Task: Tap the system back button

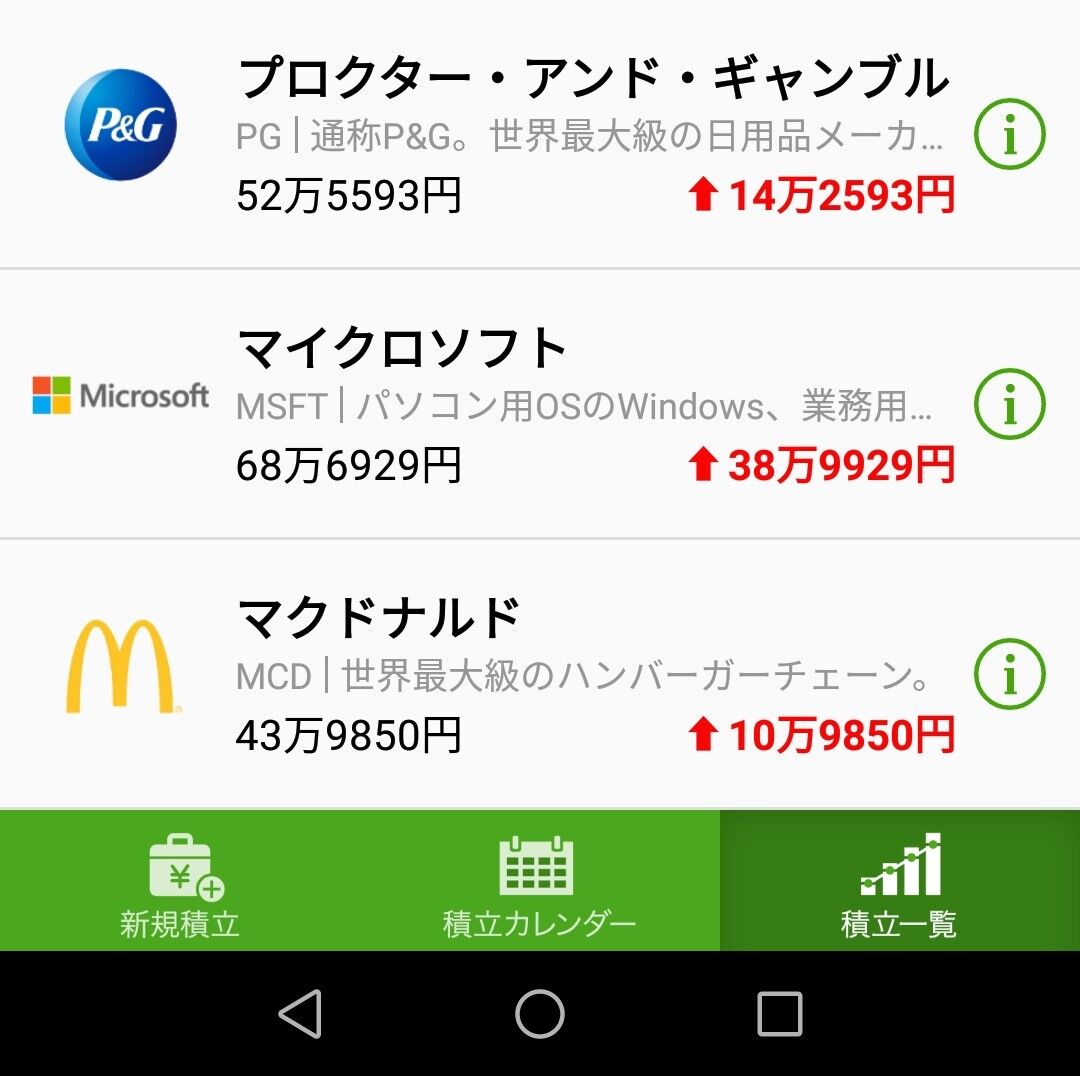Action: tap(300, 1014)
